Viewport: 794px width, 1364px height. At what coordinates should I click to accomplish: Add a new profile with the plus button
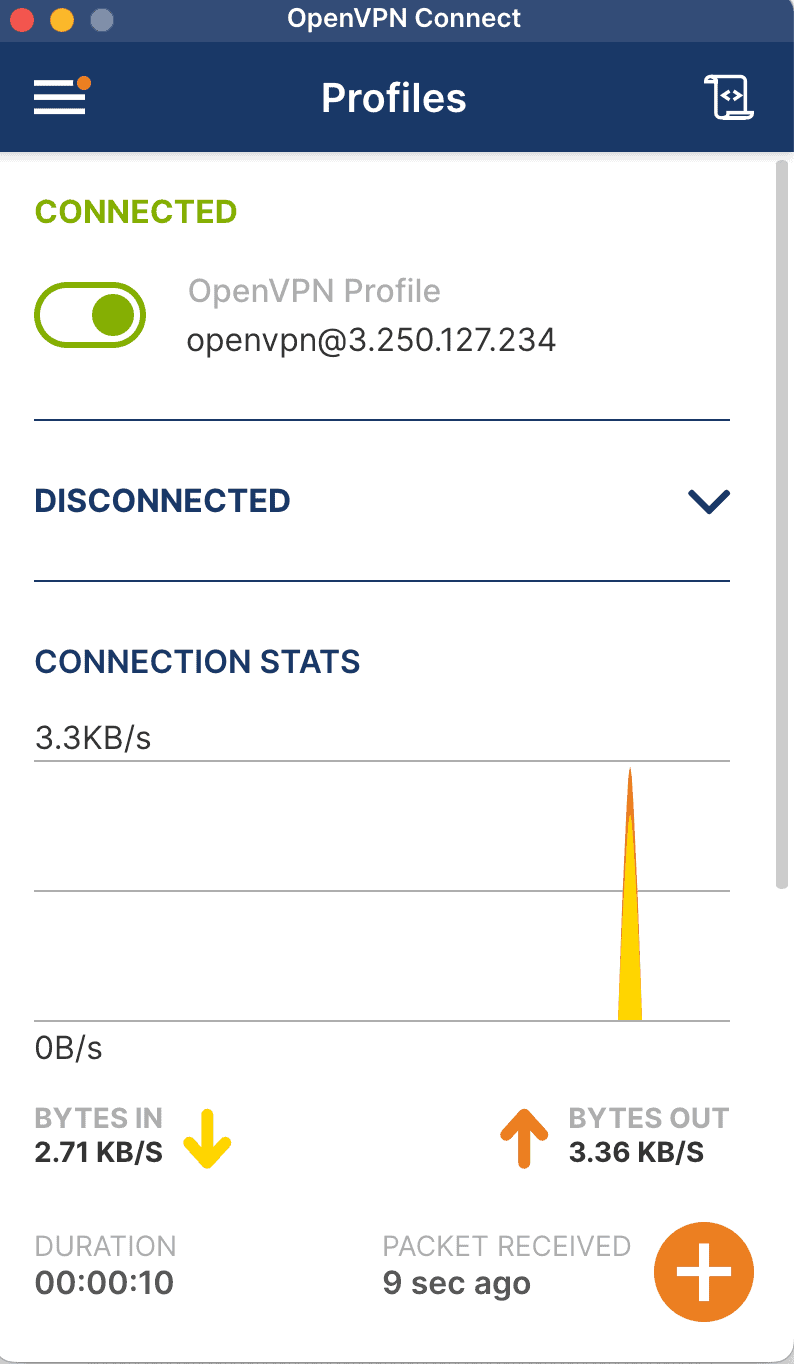coord(703,1272)
